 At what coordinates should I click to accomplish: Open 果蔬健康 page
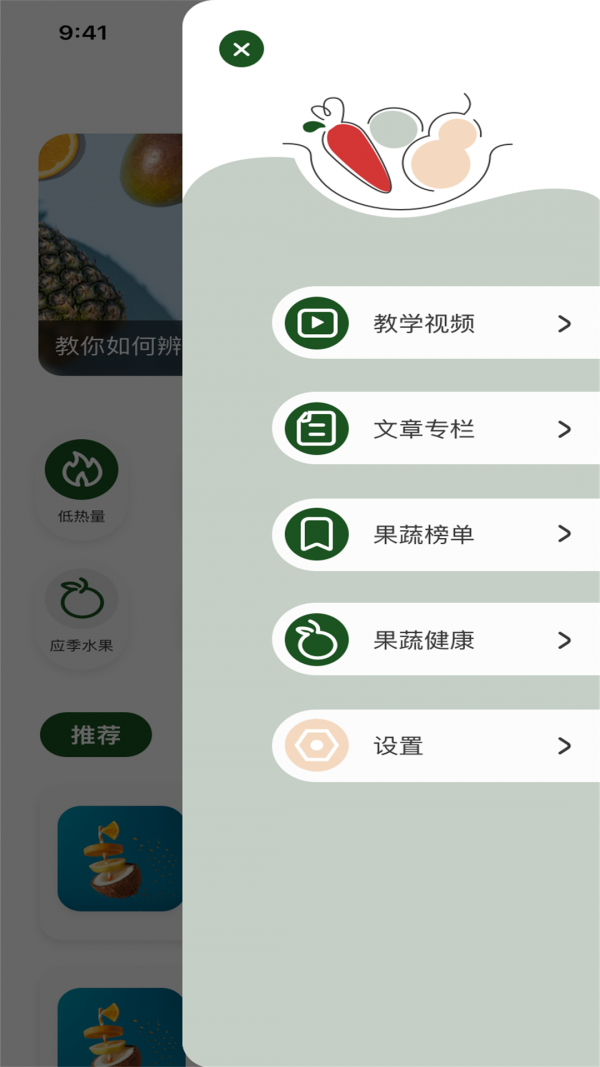(x=436, y=640)
